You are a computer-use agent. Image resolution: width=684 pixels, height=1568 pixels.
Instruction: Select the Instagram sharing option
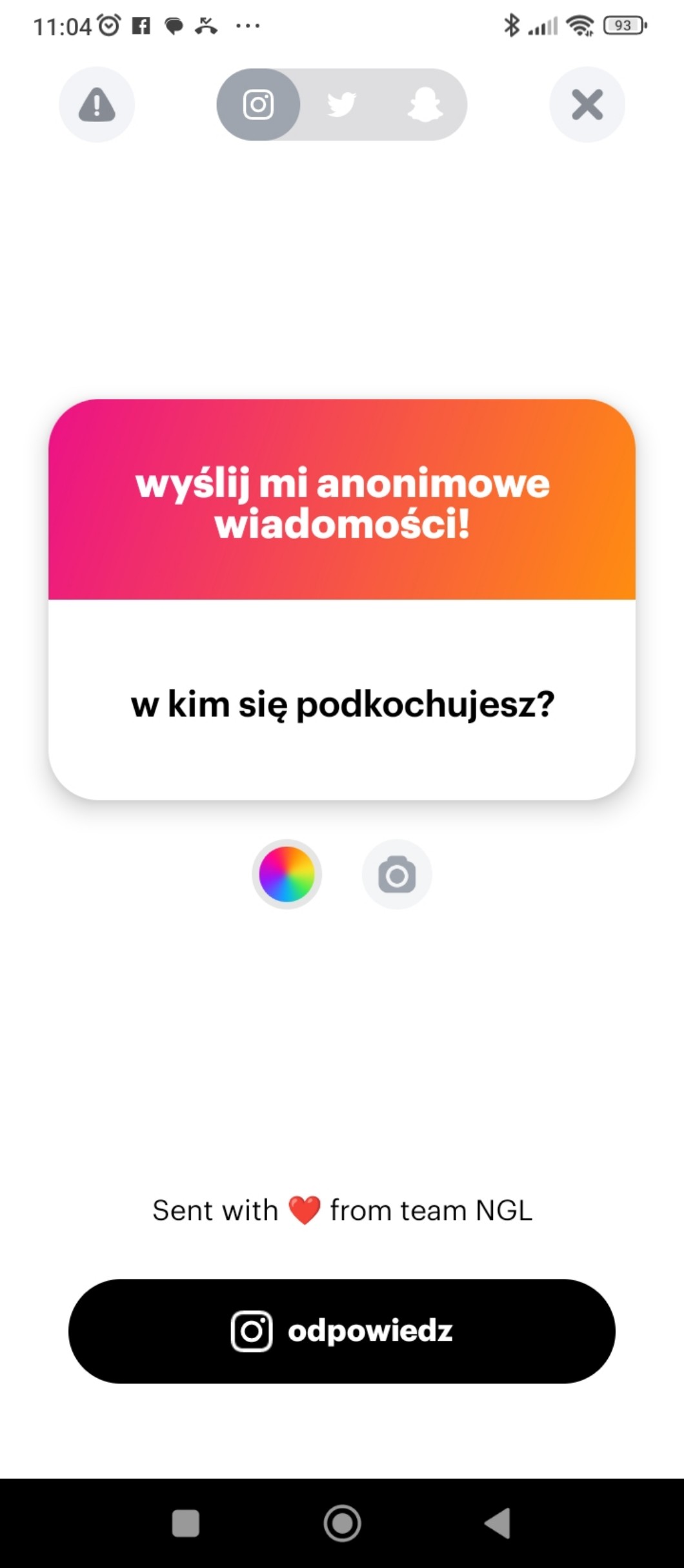(258, 105)
